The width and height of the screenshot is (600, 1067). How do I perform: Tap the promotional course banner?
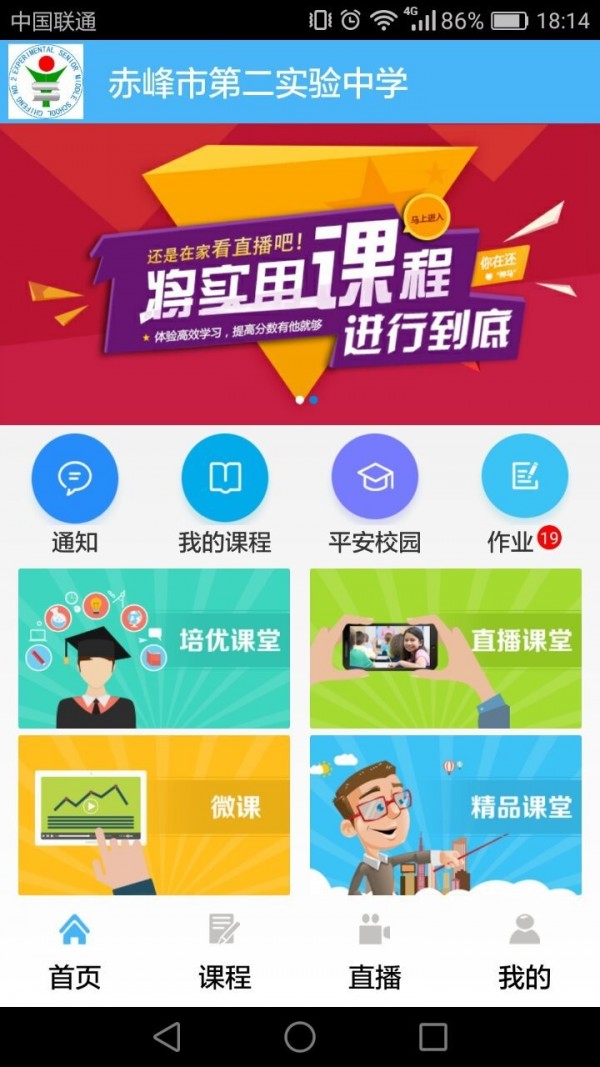click(300, 274)
